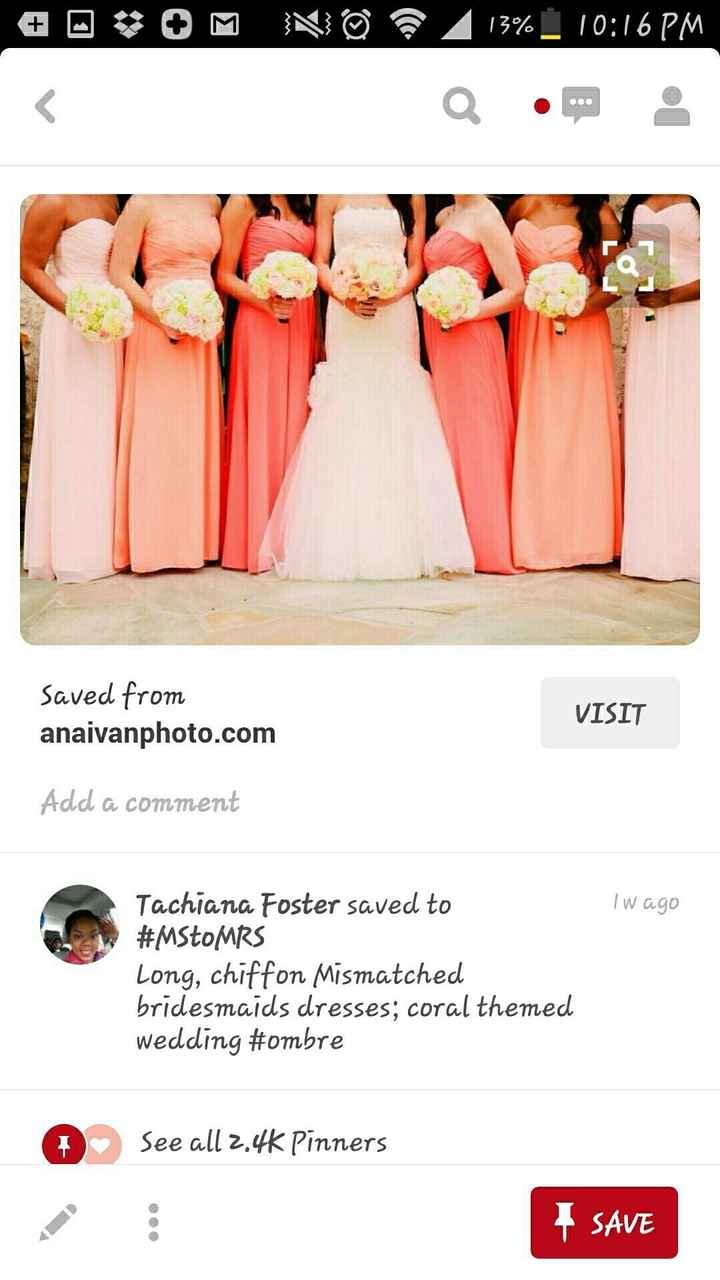See all 2.4K Pinners
Image resolution: width=720 pixels, height=1280 pixels.
point(262,1142)
